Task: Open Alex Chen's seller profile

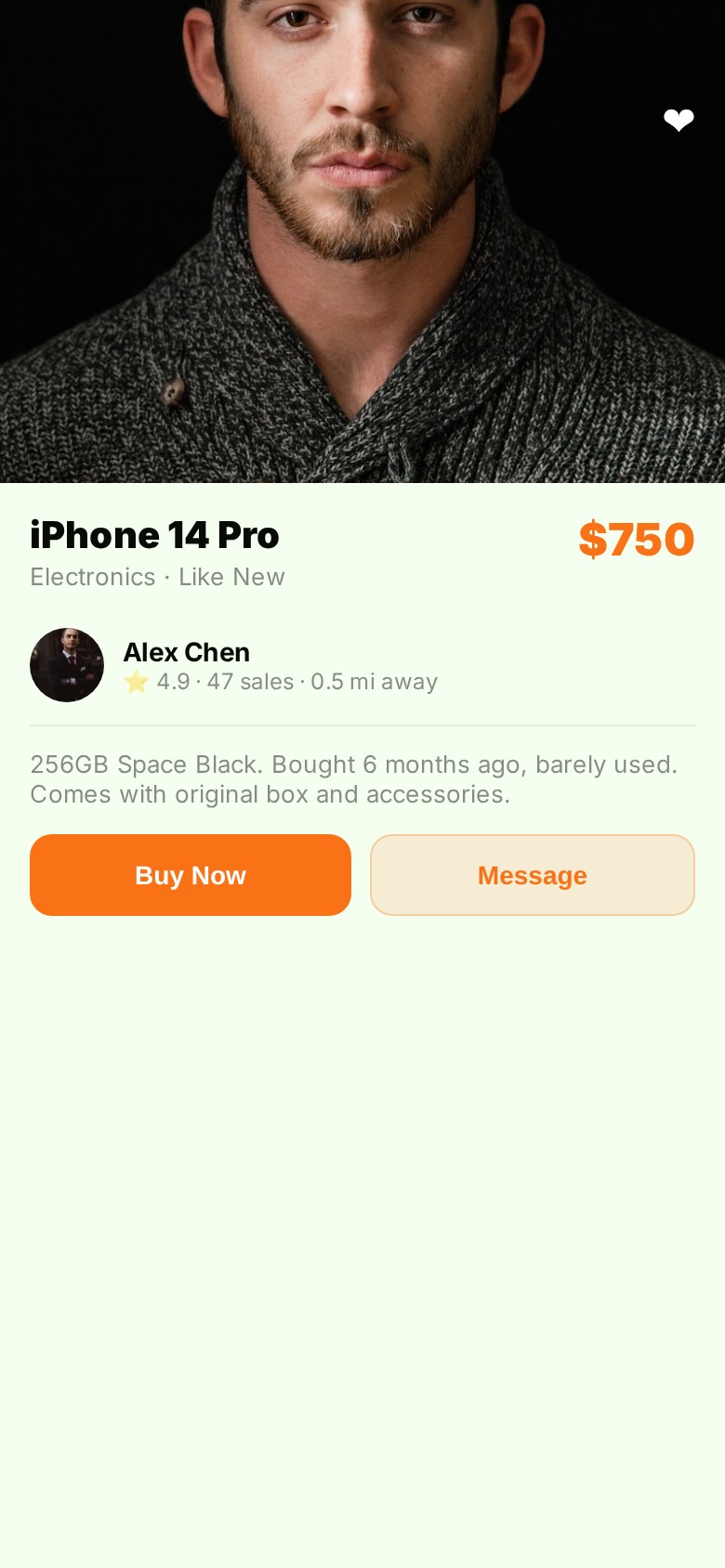Action: (x=186, y=652)
